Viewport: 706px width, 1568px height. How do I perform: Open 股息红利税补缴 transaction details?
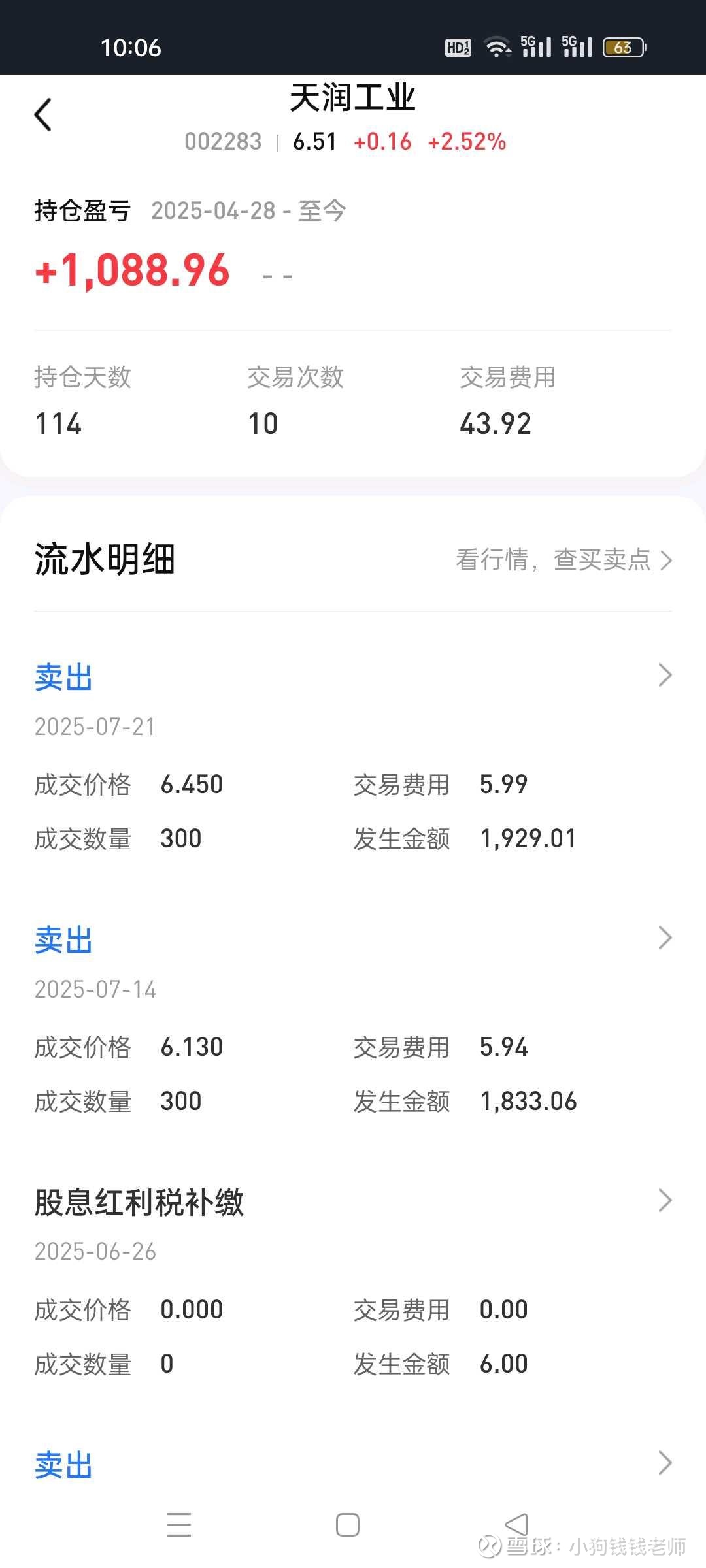pyautogui.click(x=353, y=1282)
